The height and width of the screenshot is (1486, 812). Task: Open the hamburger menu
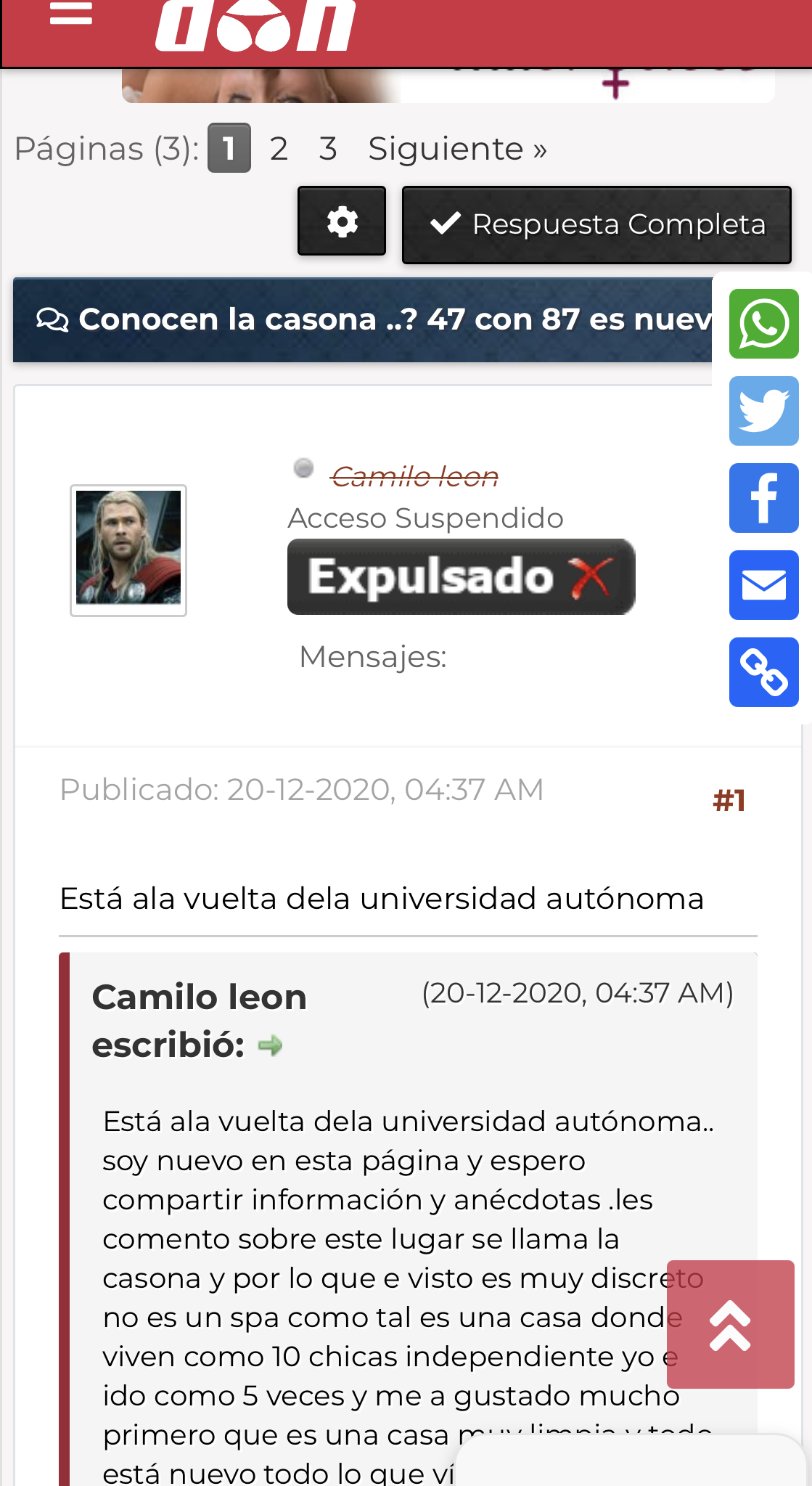tap(70, 13)
